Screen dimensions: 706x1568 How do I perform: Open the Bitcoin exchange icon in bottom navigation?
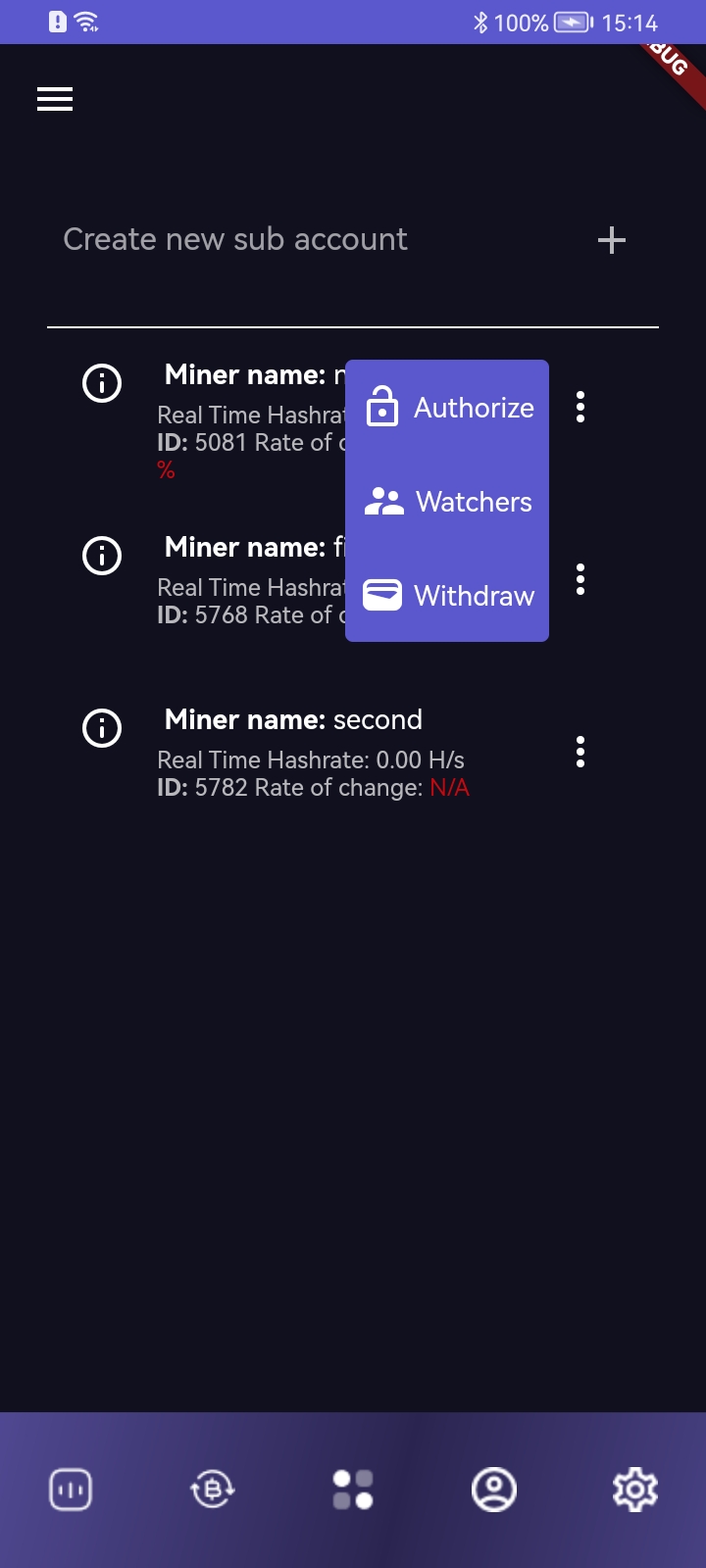(212, 1489)
